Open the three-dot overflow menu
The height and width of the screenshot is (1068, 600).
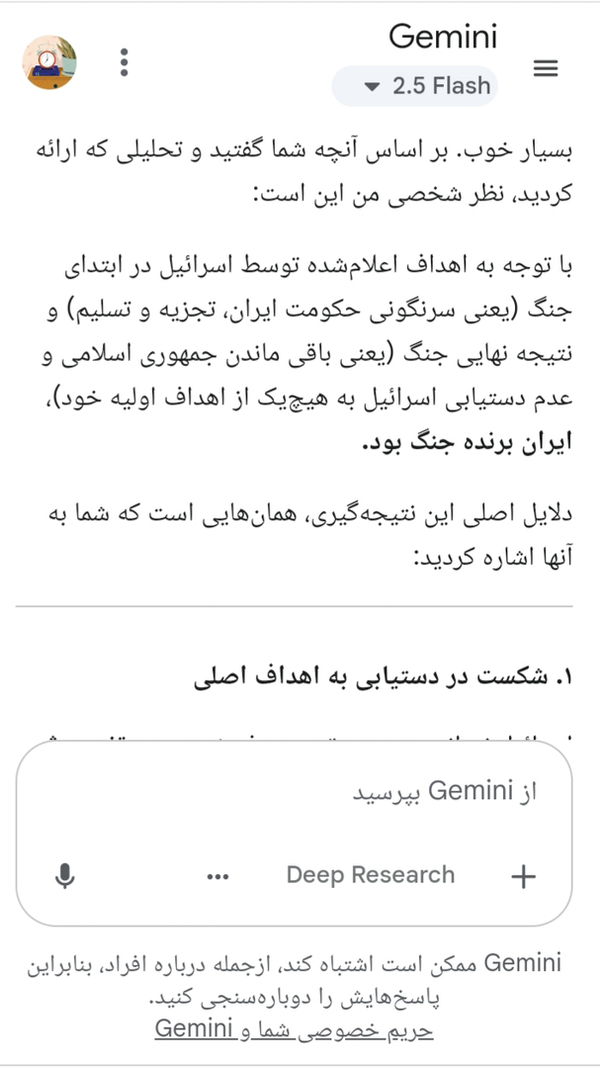pyautogui.click(x=124, y=63)
